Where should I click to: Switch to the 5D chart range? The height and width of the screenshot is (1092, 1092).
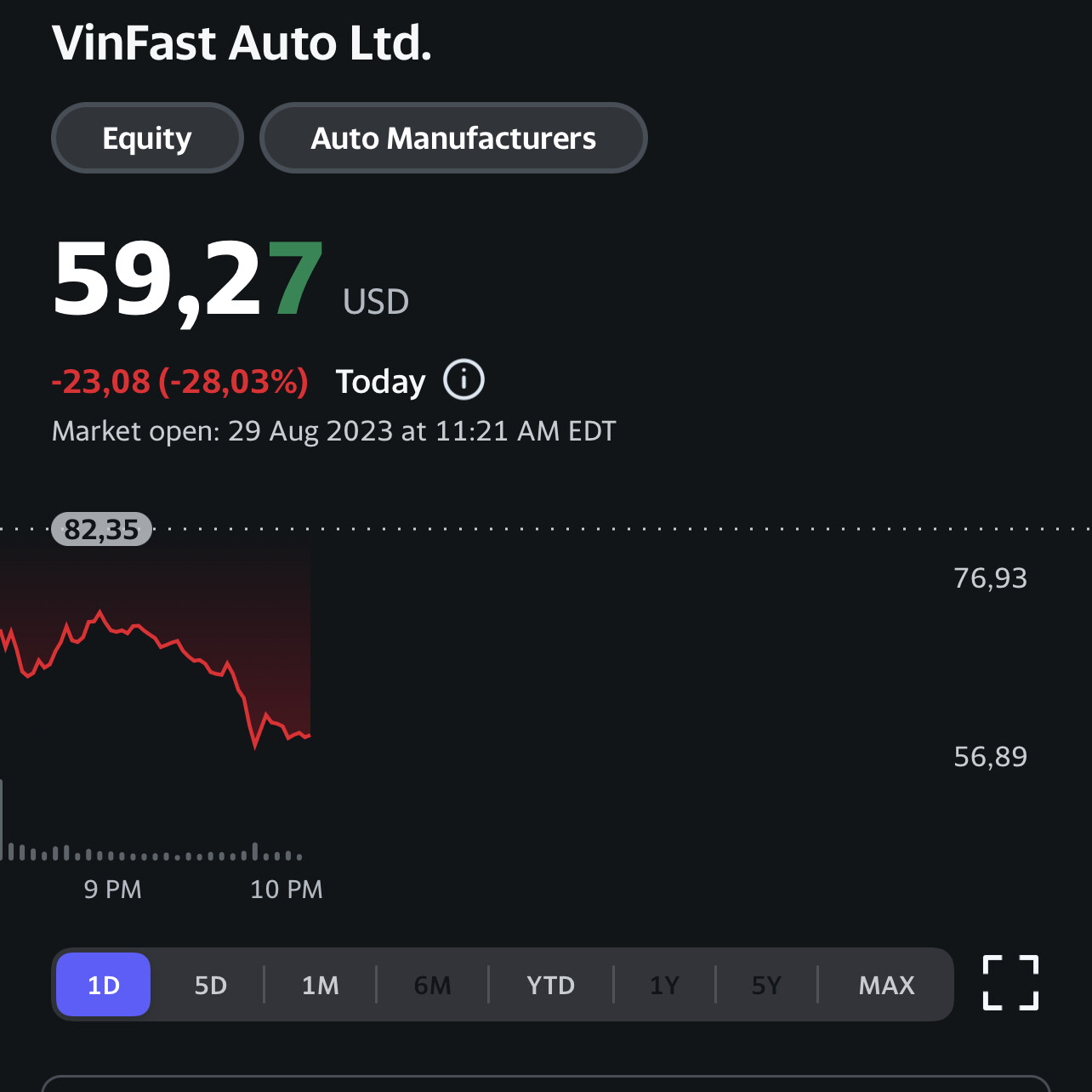pyautogui.click(x=211, y=985)
